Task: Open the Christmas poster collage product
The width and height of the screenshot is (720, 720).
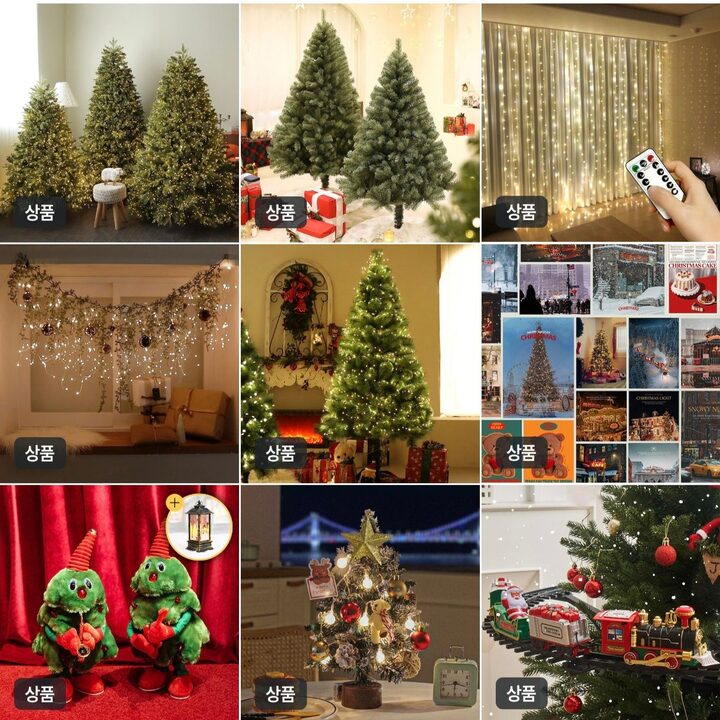Action: click(600, 362)
